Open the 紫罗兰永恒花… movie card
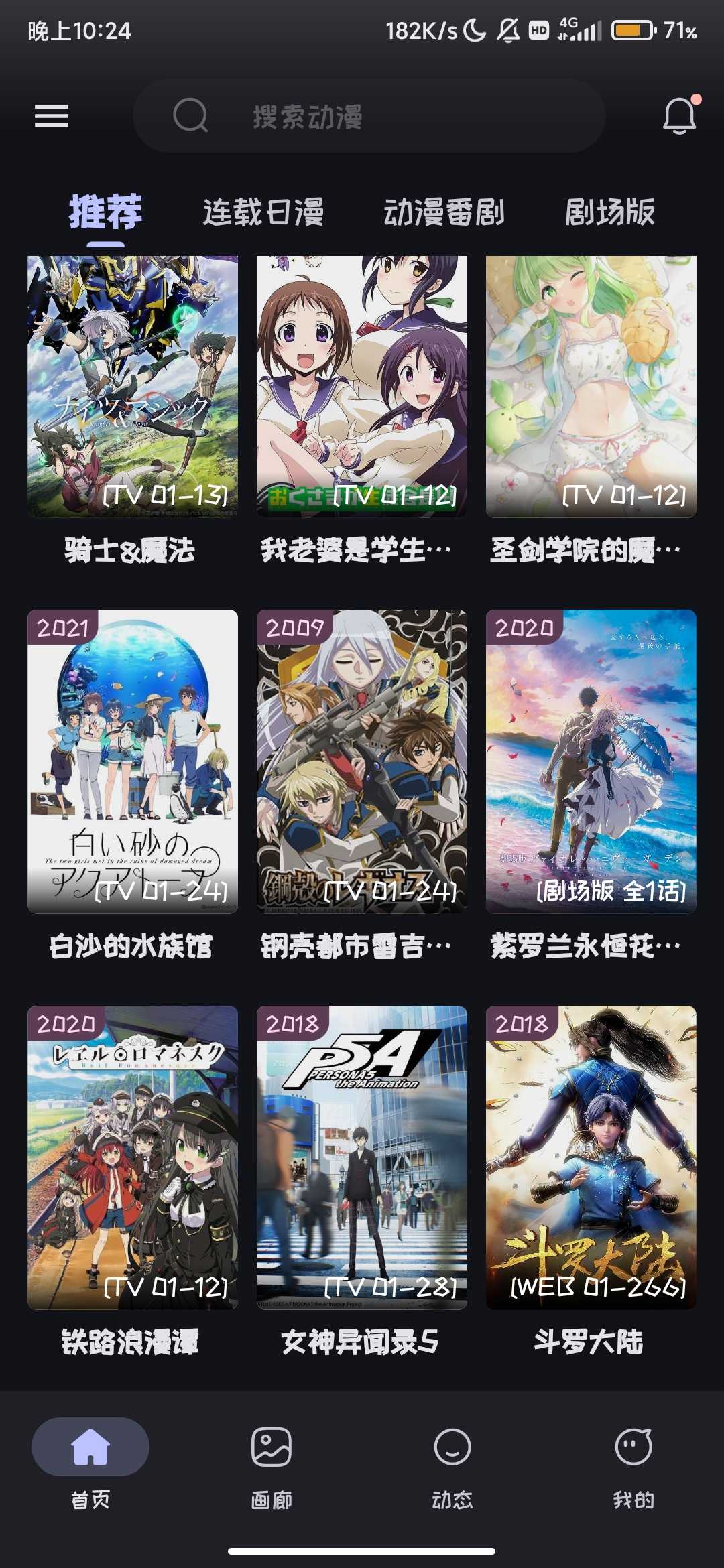 click(x=591, y=761)
